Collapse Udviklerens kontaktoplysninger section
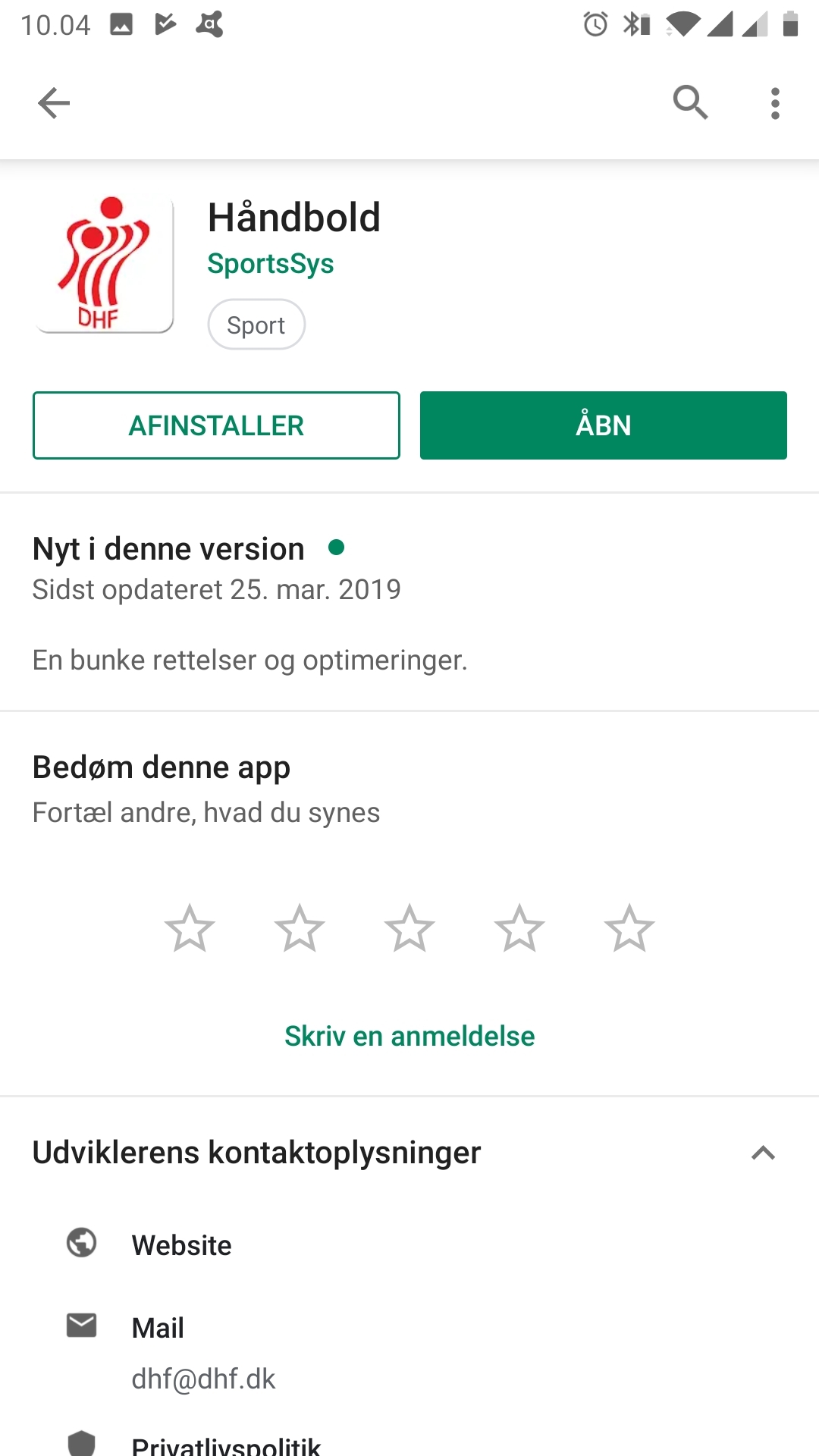This screenshot has width=819, height=1456. click(763, 1153)
